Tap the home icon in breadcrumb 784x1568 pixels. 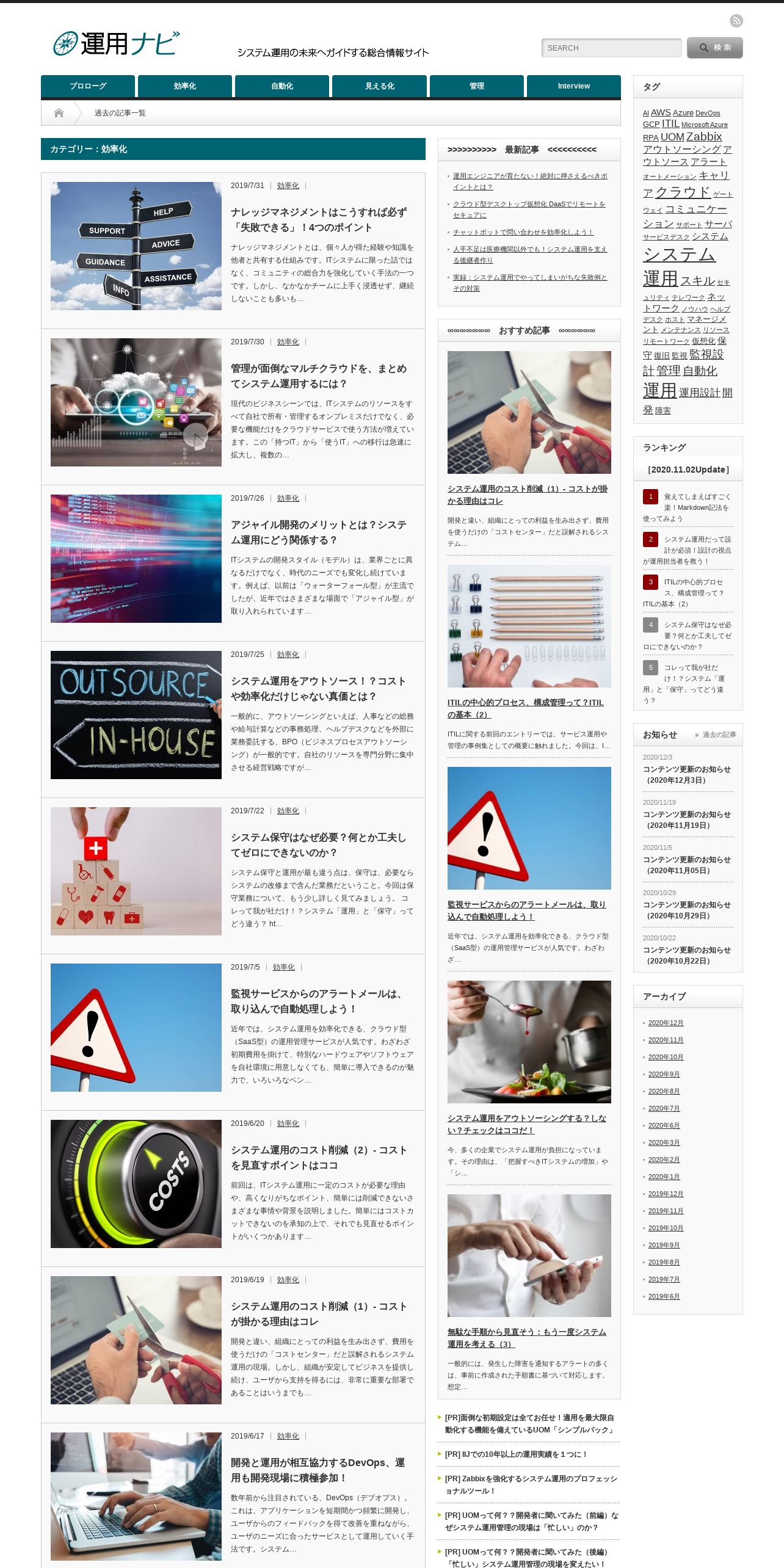59,113
